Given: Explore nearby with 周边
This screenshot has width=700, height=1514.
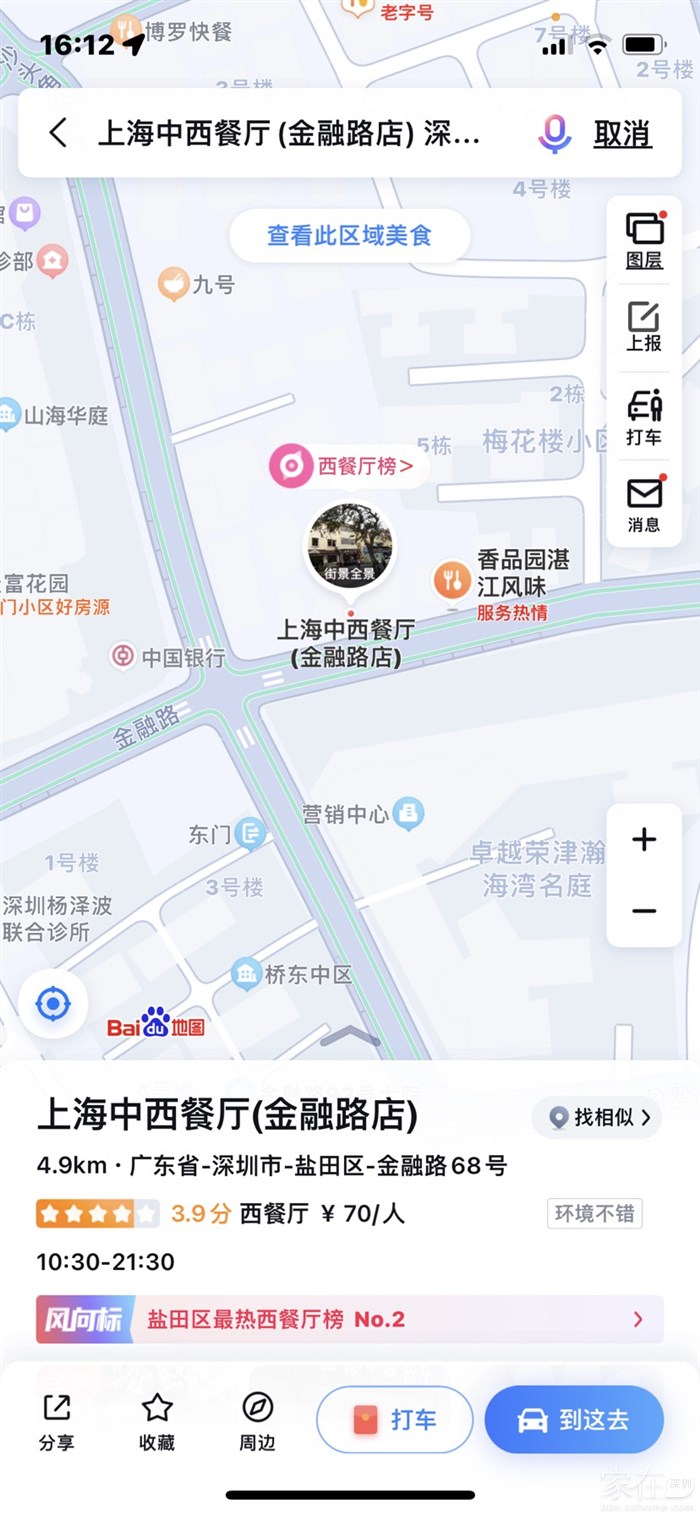Looking at the screenshot, I should click(x=257, y=1419).
